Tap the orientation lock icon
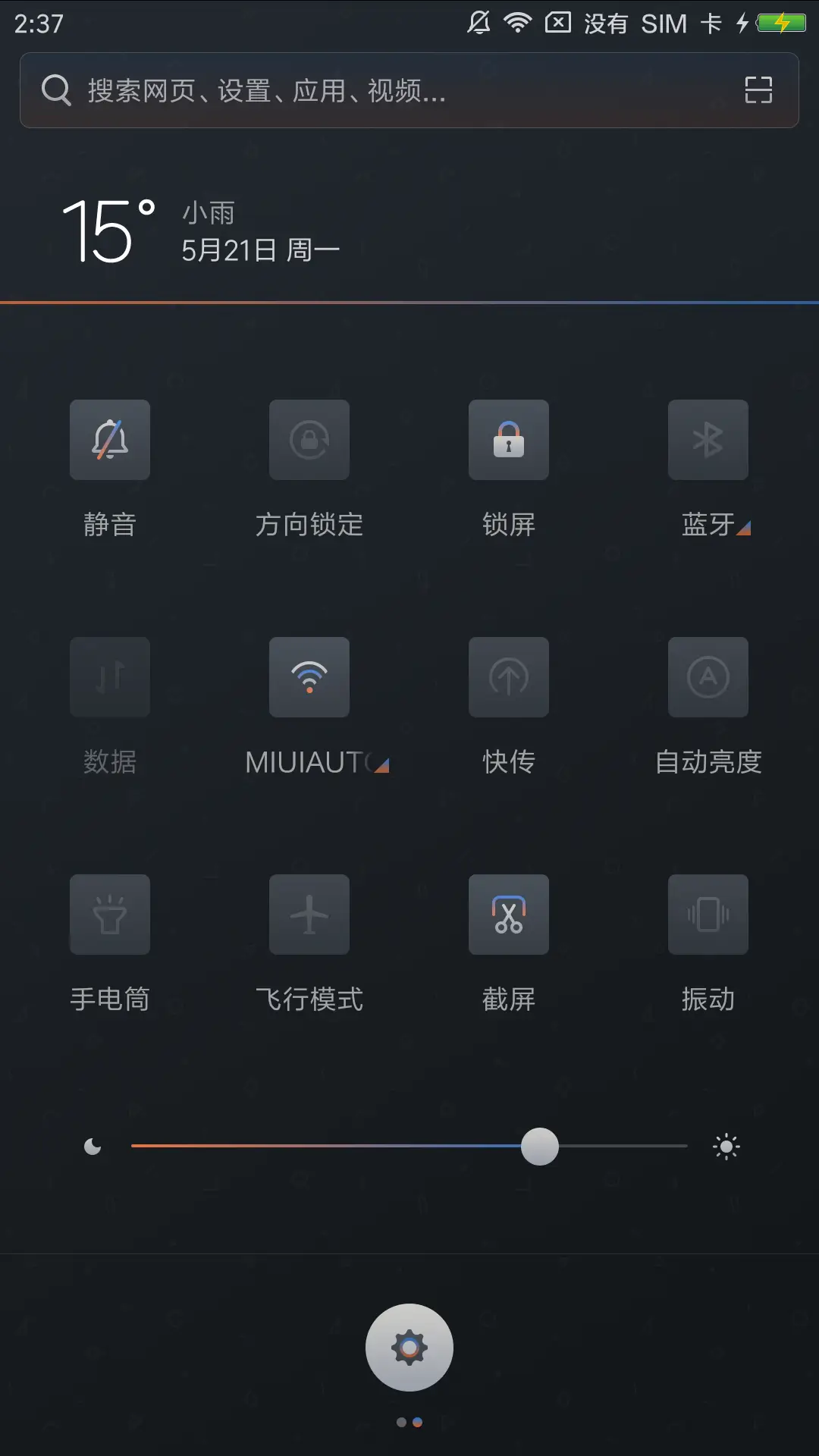 (x=309, y=440)
